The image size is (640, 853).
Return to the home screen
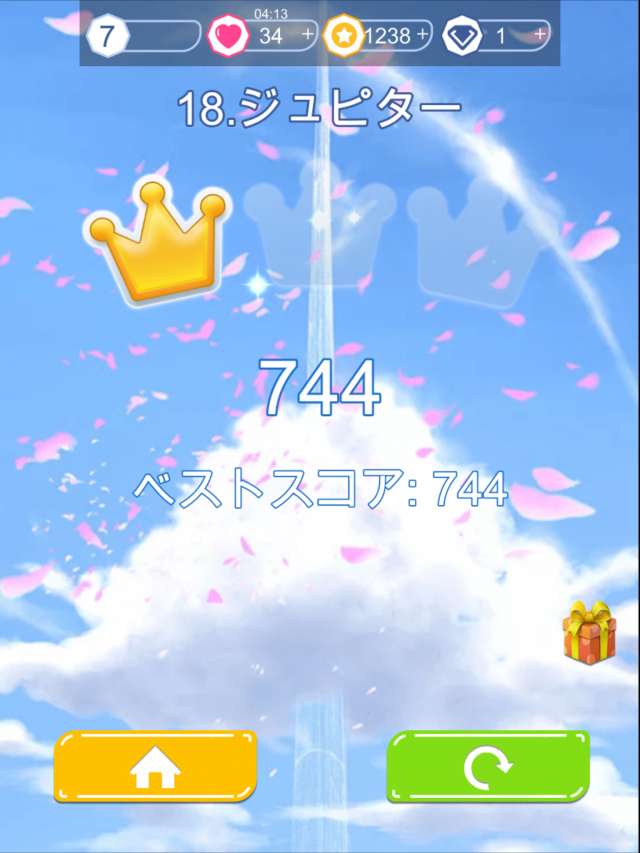click(155, 766)
